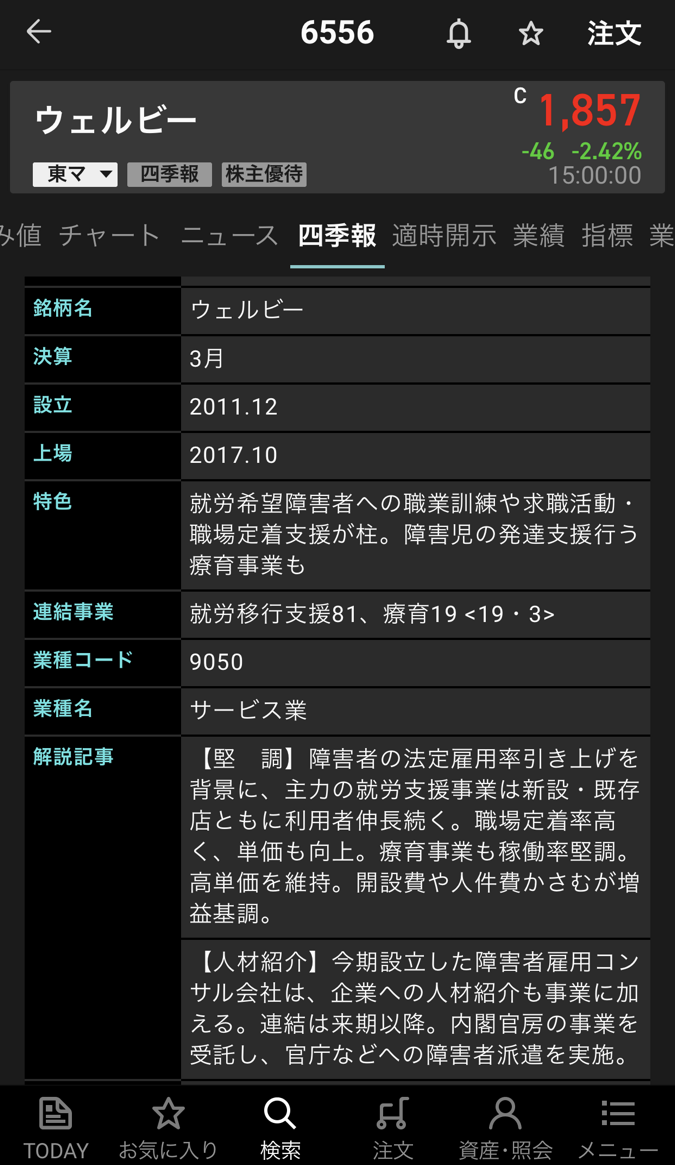Image resolution: width=675 pixels, height=1165 pixels.
Task: Expand the 東マ market dropdown
Action: click(x=75, y=174)
